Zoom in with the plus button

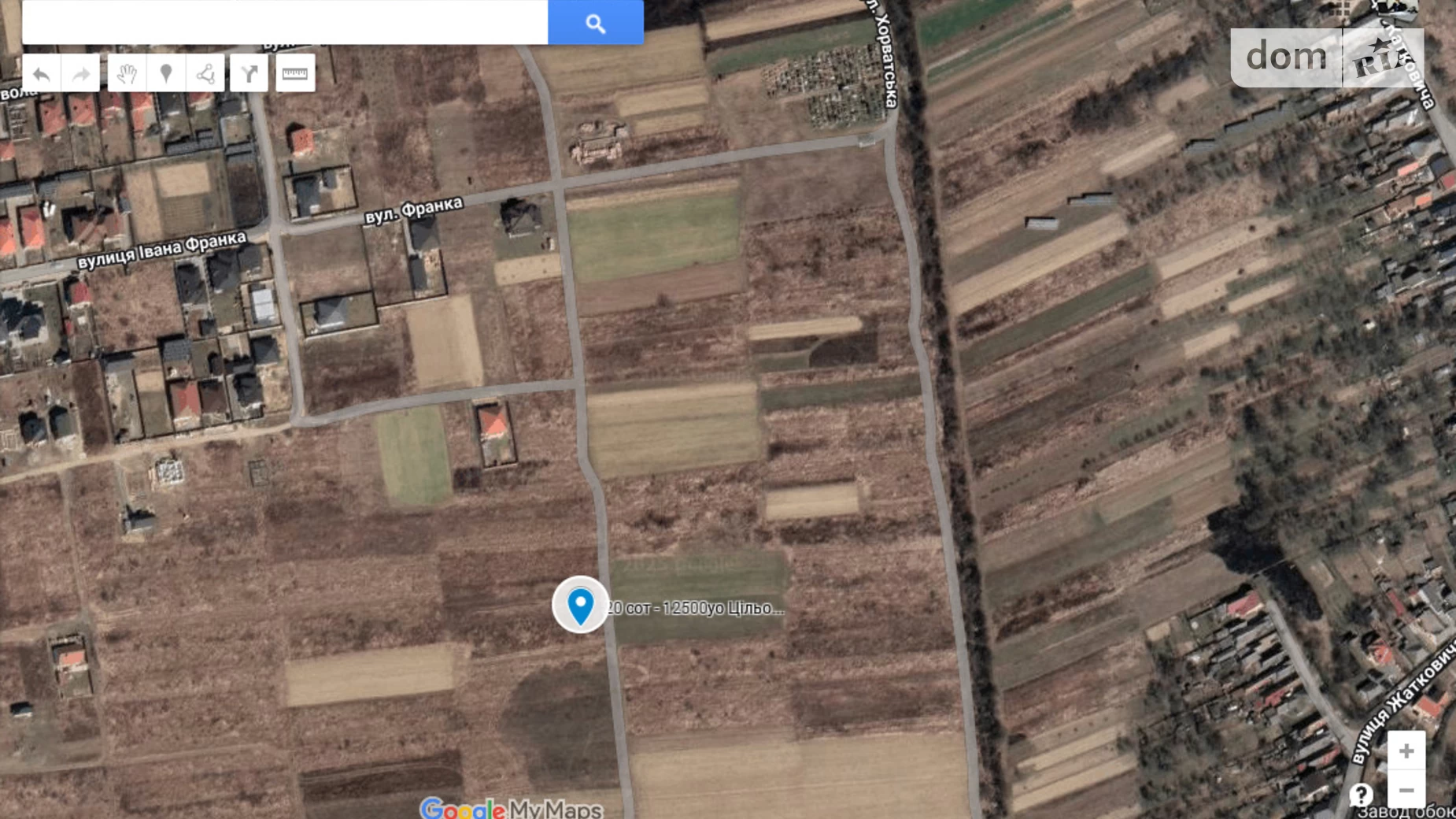1406,750
